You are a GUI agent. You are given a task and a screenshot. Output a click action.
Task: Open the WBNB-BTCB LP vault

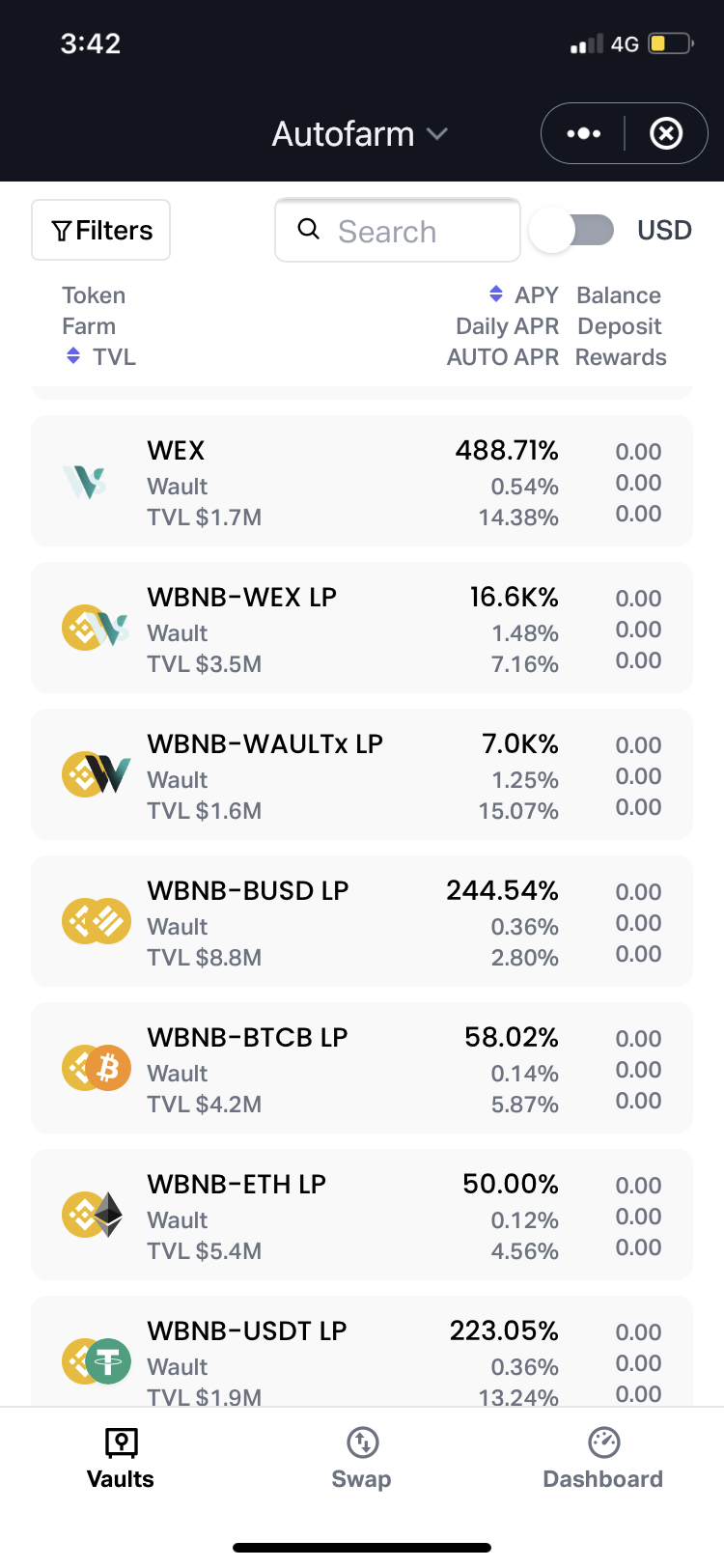click(x=362, y=1068)
